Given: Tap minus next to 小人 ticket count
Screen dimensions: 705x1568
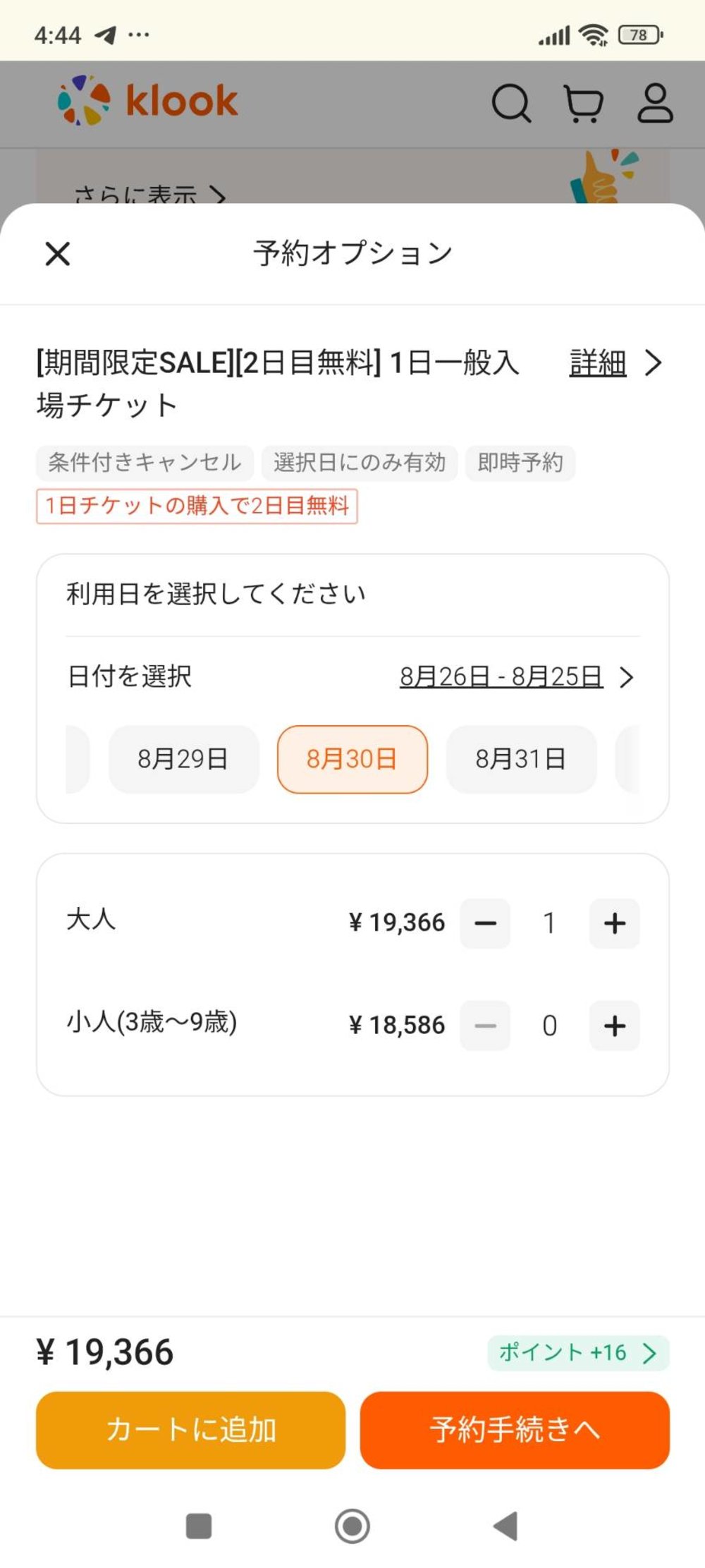Looking at the screenshot, I should pos(486,1026).
